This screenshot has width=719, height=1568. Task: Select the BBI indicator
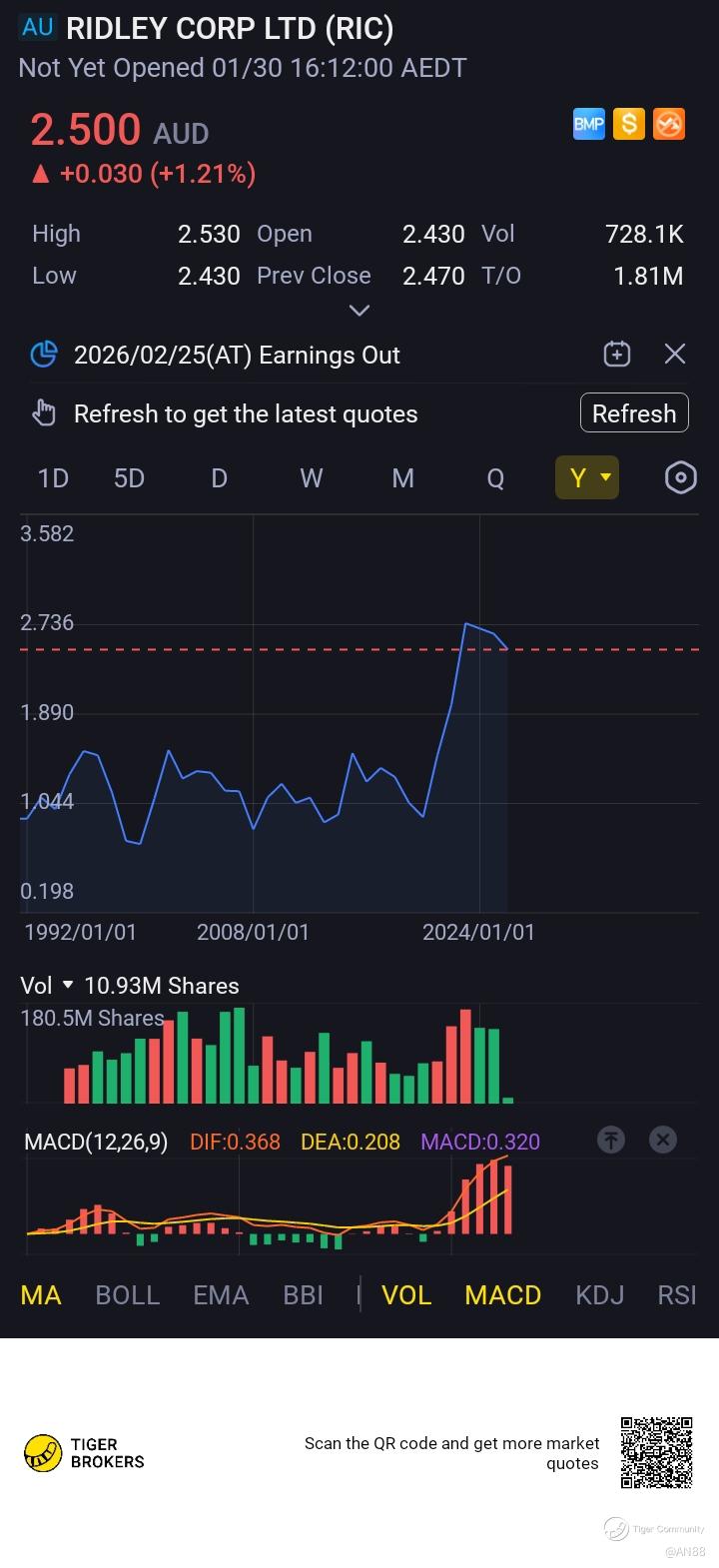coord(304,1295)
